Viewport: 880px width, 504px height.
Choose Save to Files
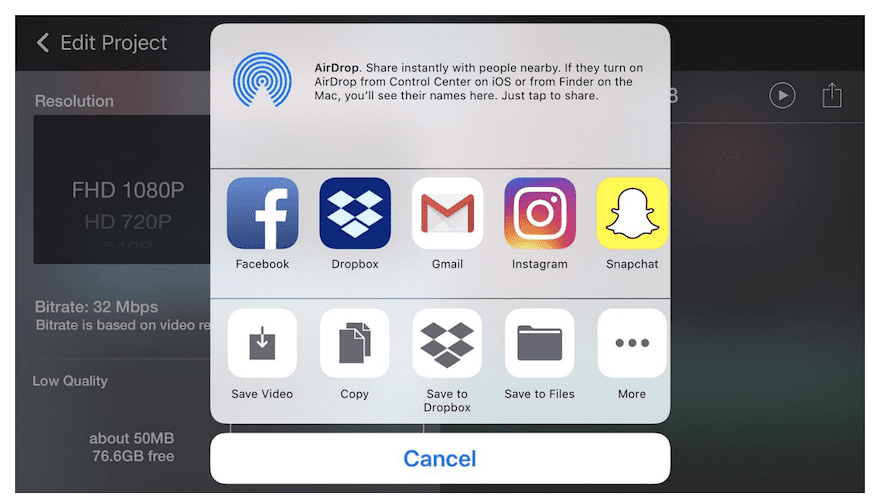[x=540, y=343]
